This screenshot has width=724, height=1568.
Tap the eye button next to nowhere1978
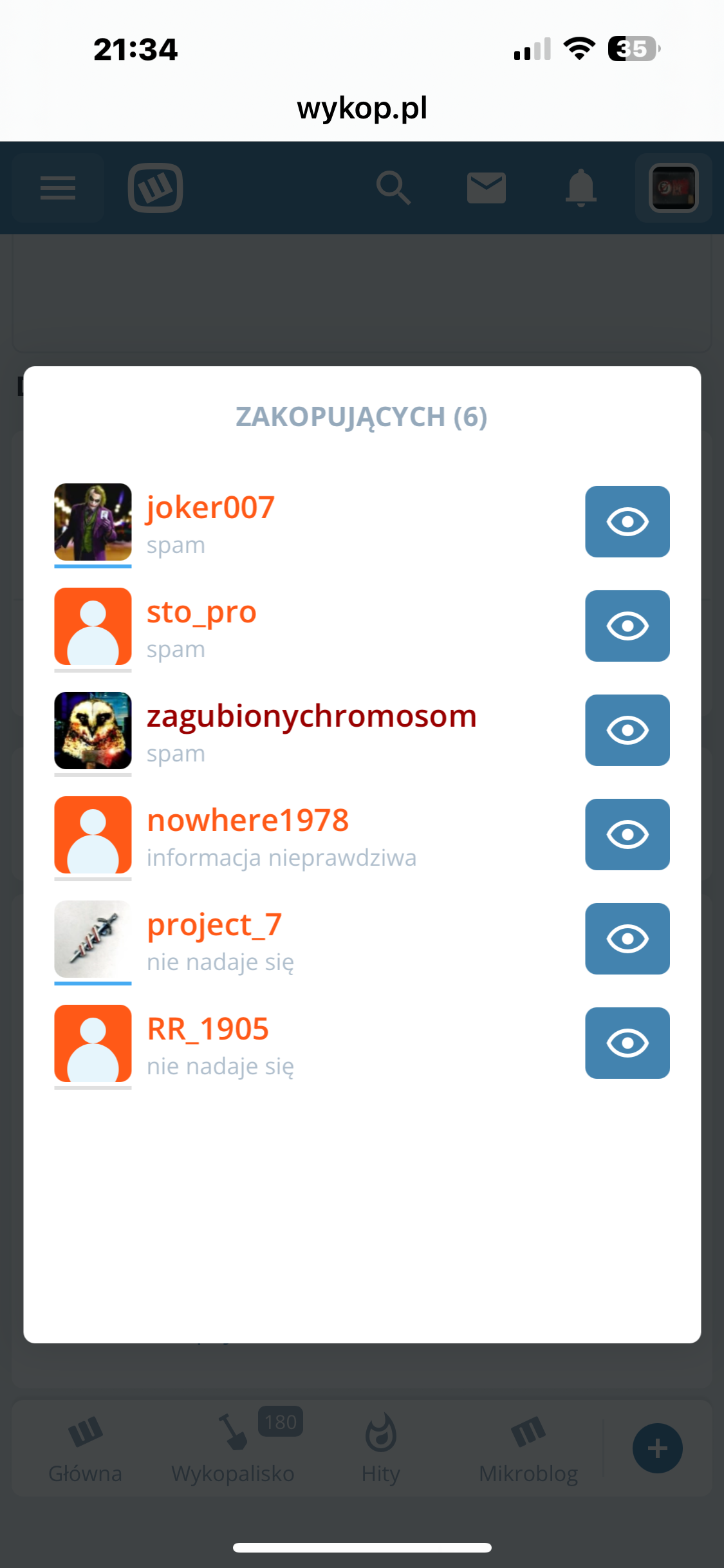[x=627, y=834]
